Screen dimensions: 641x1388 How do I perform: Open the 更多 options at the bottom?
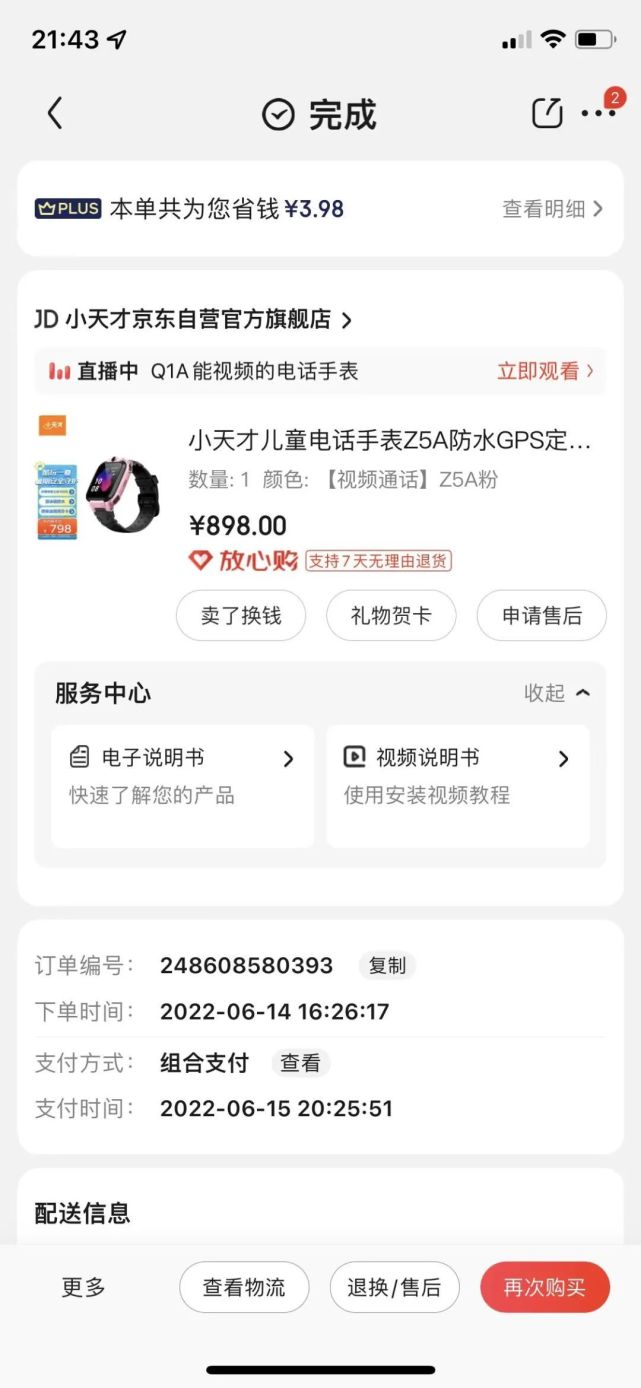(84, 1287)
